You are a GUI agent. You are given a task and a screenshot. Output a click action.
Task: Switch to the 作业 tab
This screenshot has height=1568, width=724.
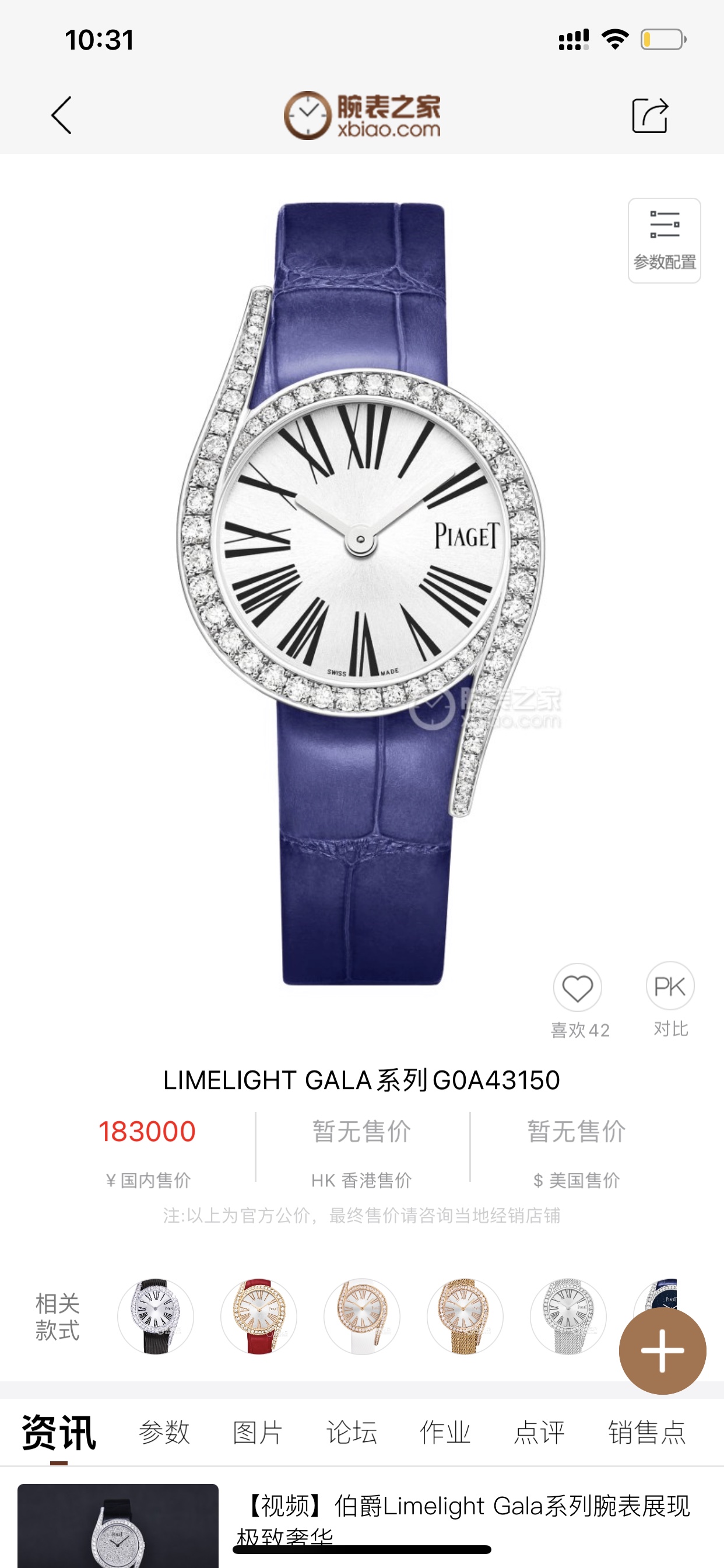click(x=445, y=1432)
